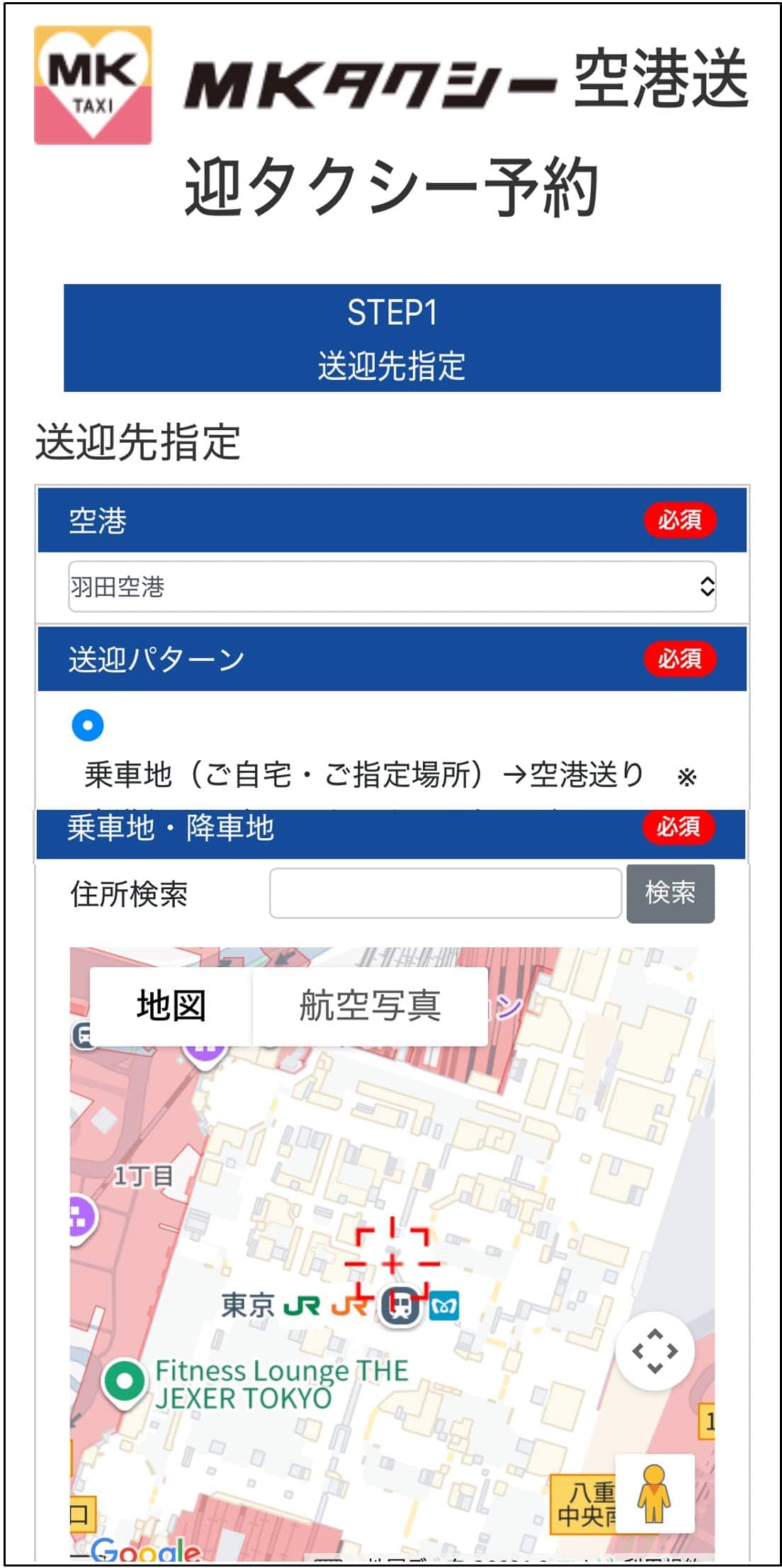The width and height of the screenshot is (782, 1568).
Task: Open the map camera pan control
Action: pos(654,1350)
